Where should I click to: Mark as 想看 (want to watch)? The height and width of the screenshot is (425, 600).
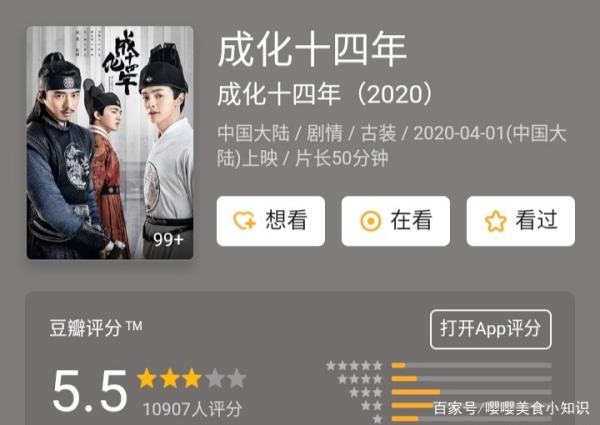(x=271, y=221)
